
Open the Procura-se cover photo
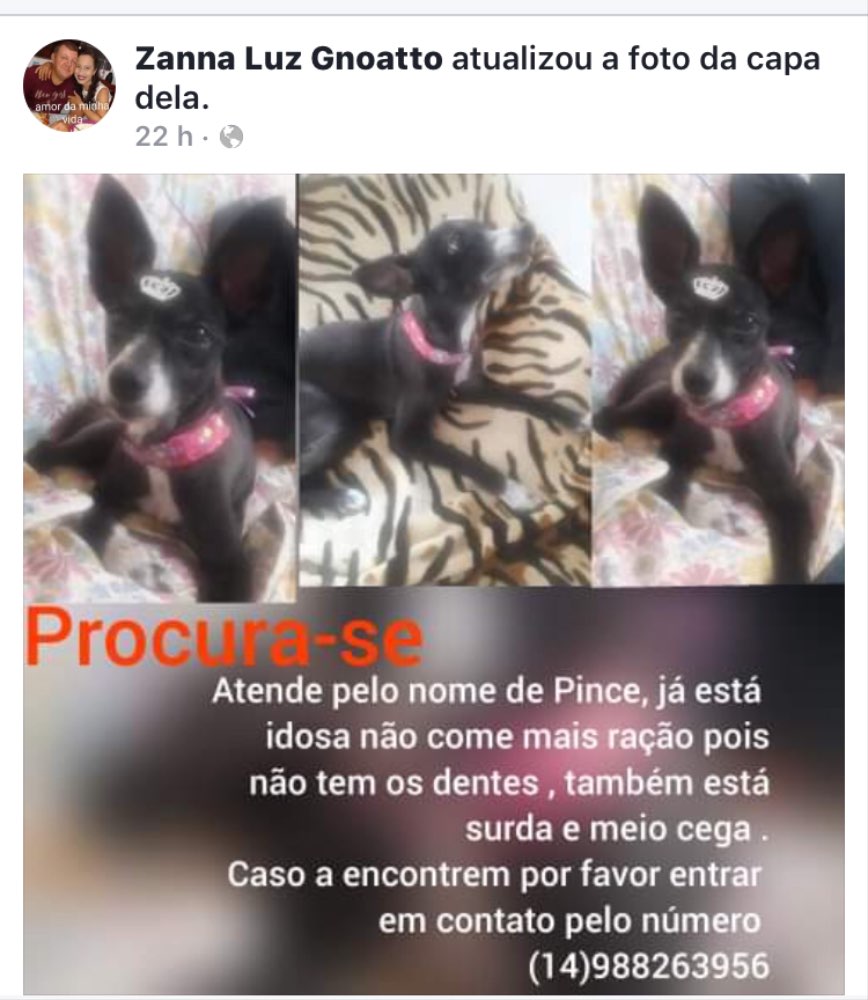433,584
